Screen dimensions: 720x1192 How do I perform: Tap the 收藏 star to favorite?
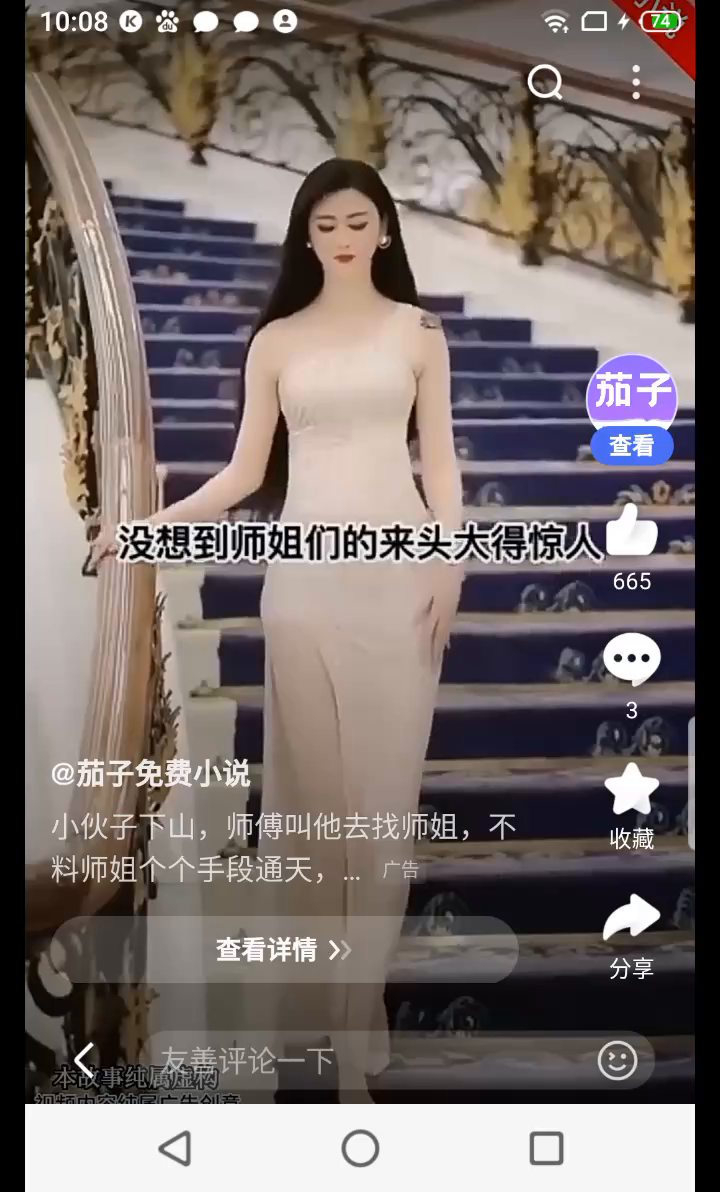point(631,790)
